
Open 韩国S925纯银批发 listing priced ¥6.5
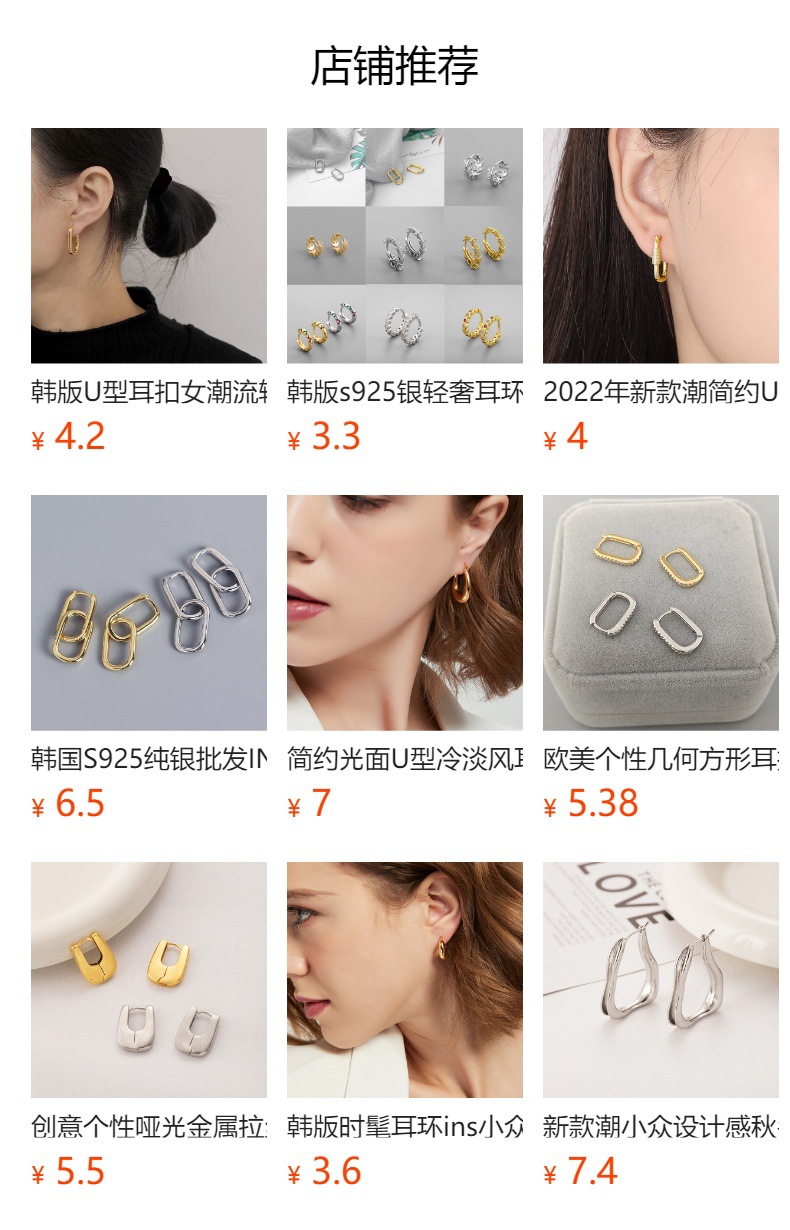point(148,613)
